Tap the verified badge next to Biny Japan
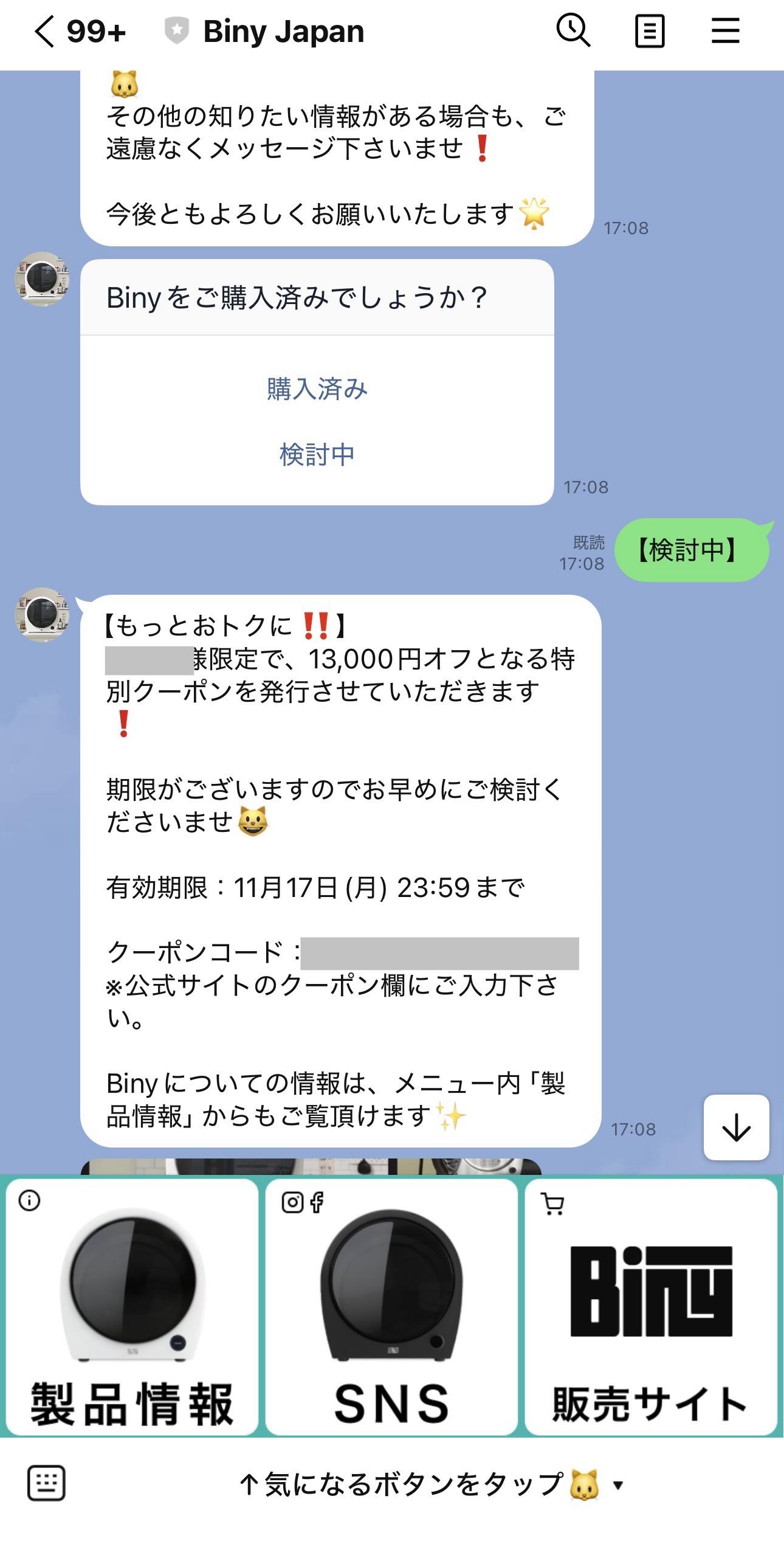784x1555 pixels. [x=176, y=29]
